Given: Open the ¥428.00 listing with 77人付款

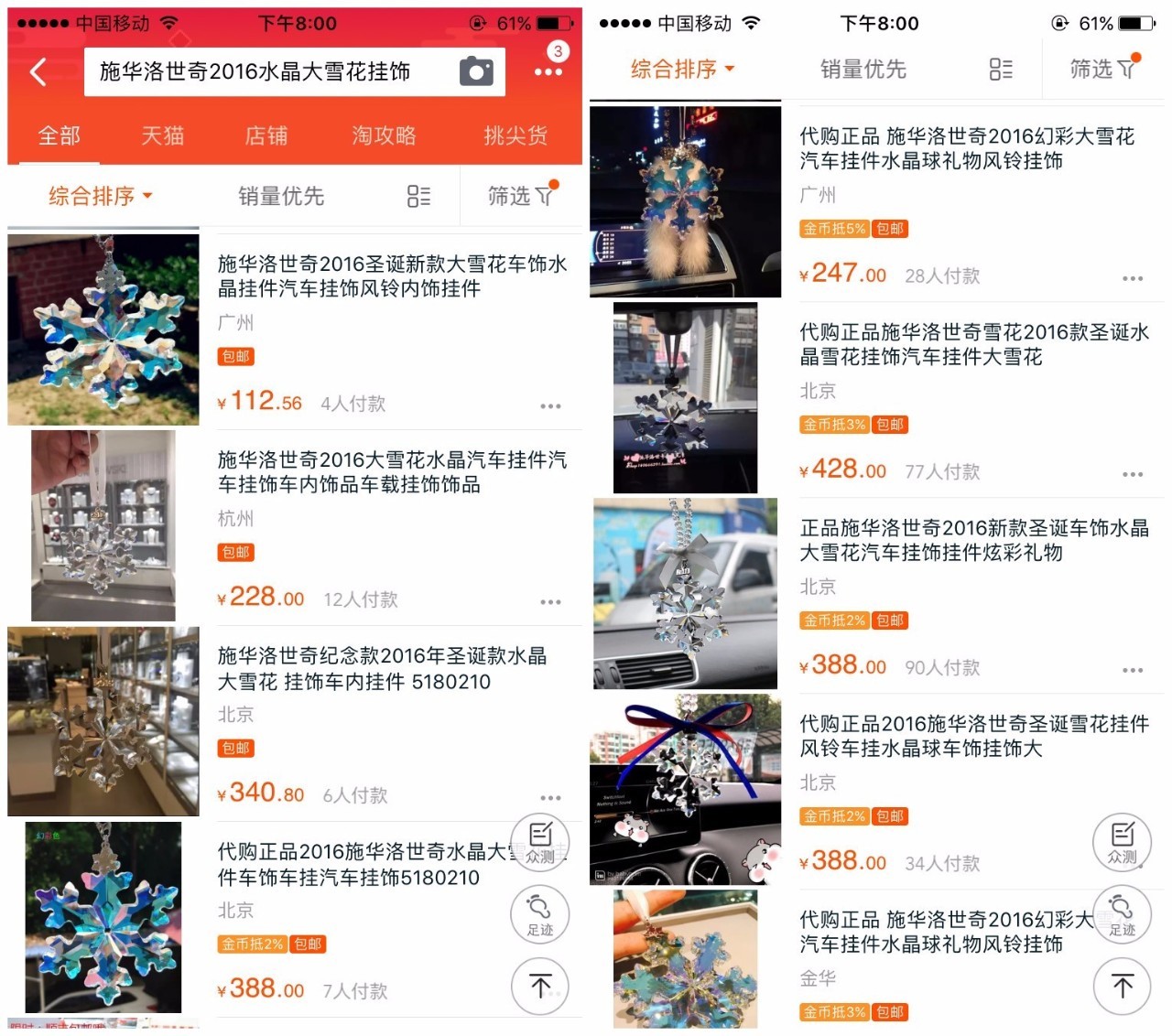Looking at the screenshot, I should coord(974,345).
